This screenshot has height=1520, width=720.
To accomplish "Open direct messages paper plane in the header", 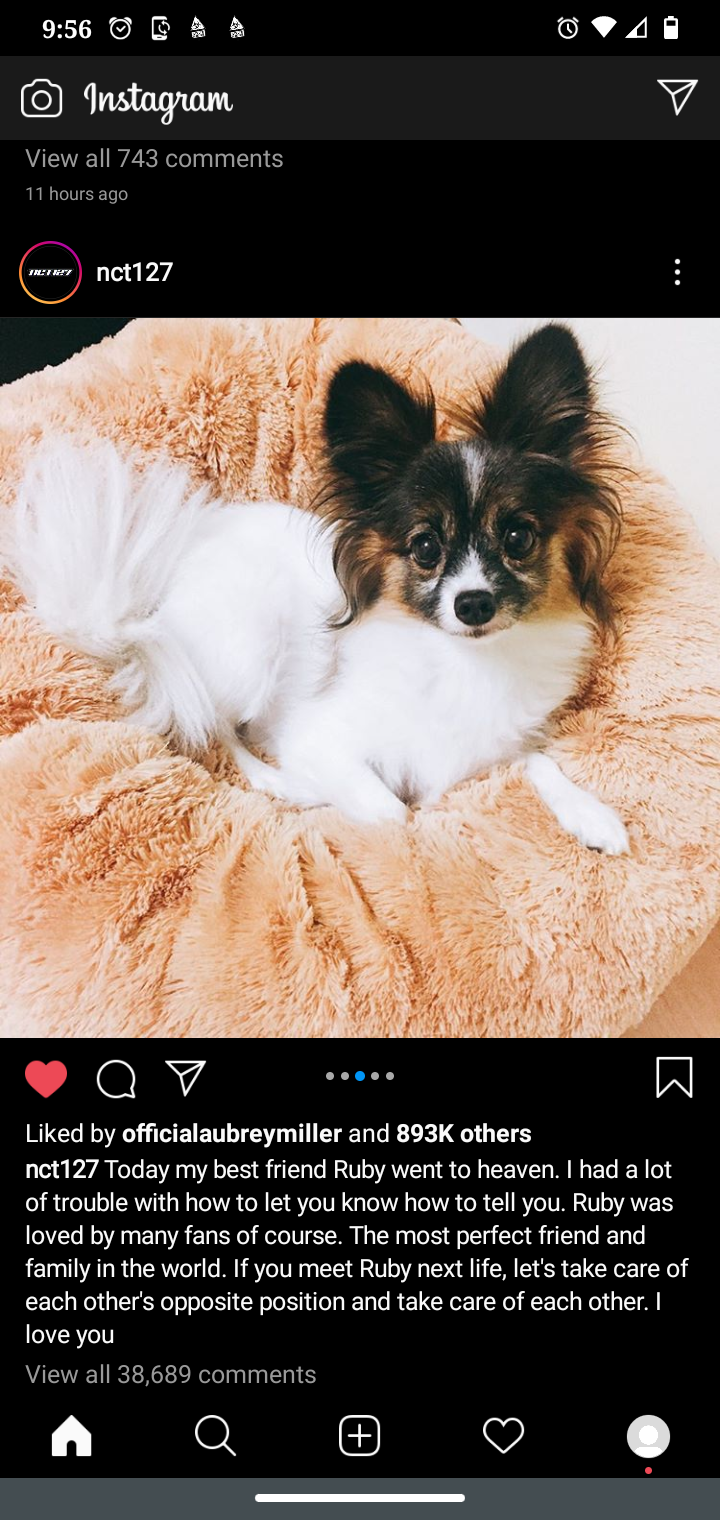I will pos(677,97).
